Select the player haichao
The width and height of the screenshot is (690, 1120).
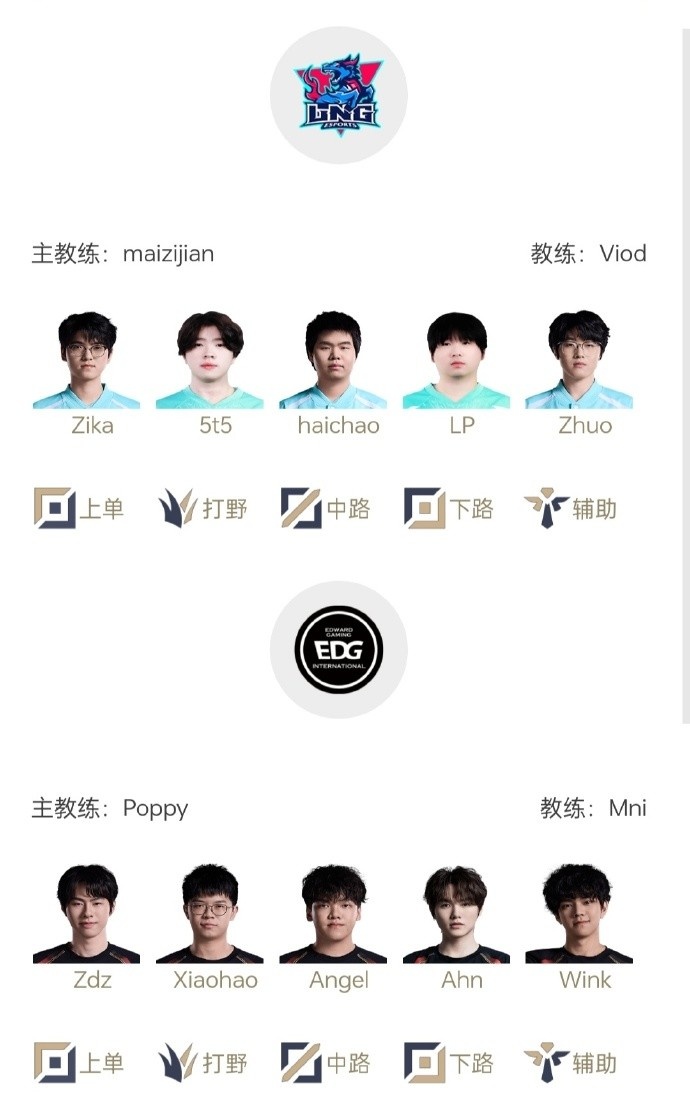click(333, 360)
